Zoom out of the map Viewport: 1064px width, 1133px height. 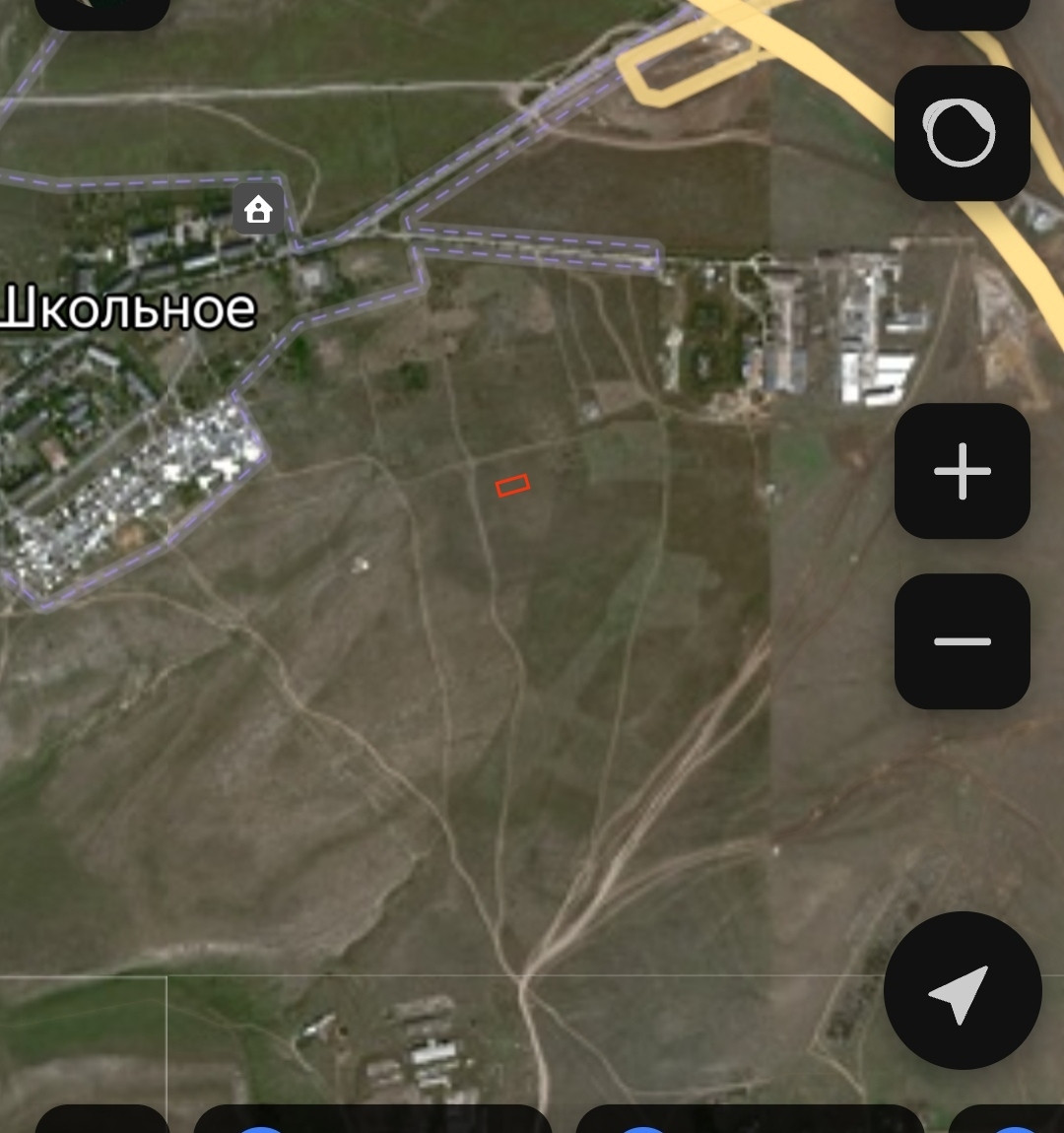pyautogui.click(x=962, y=641)
